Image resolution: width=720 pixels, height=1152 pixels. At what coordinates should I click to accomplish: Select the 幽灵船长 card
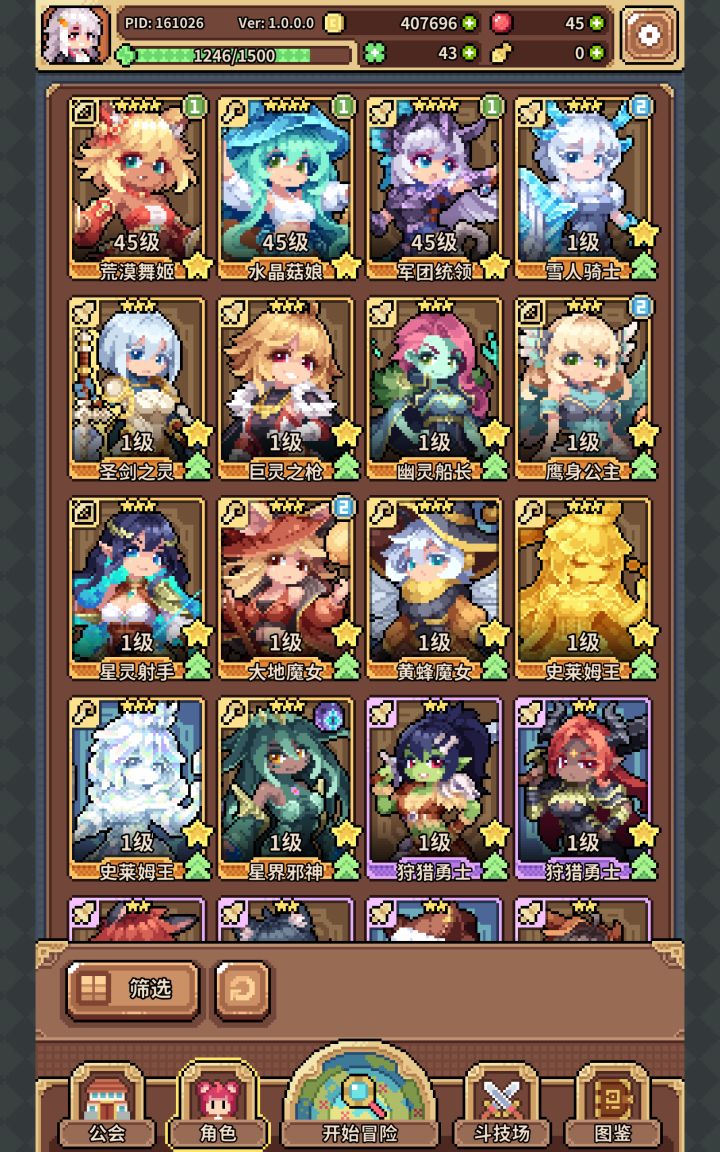(x=435, y=389)
